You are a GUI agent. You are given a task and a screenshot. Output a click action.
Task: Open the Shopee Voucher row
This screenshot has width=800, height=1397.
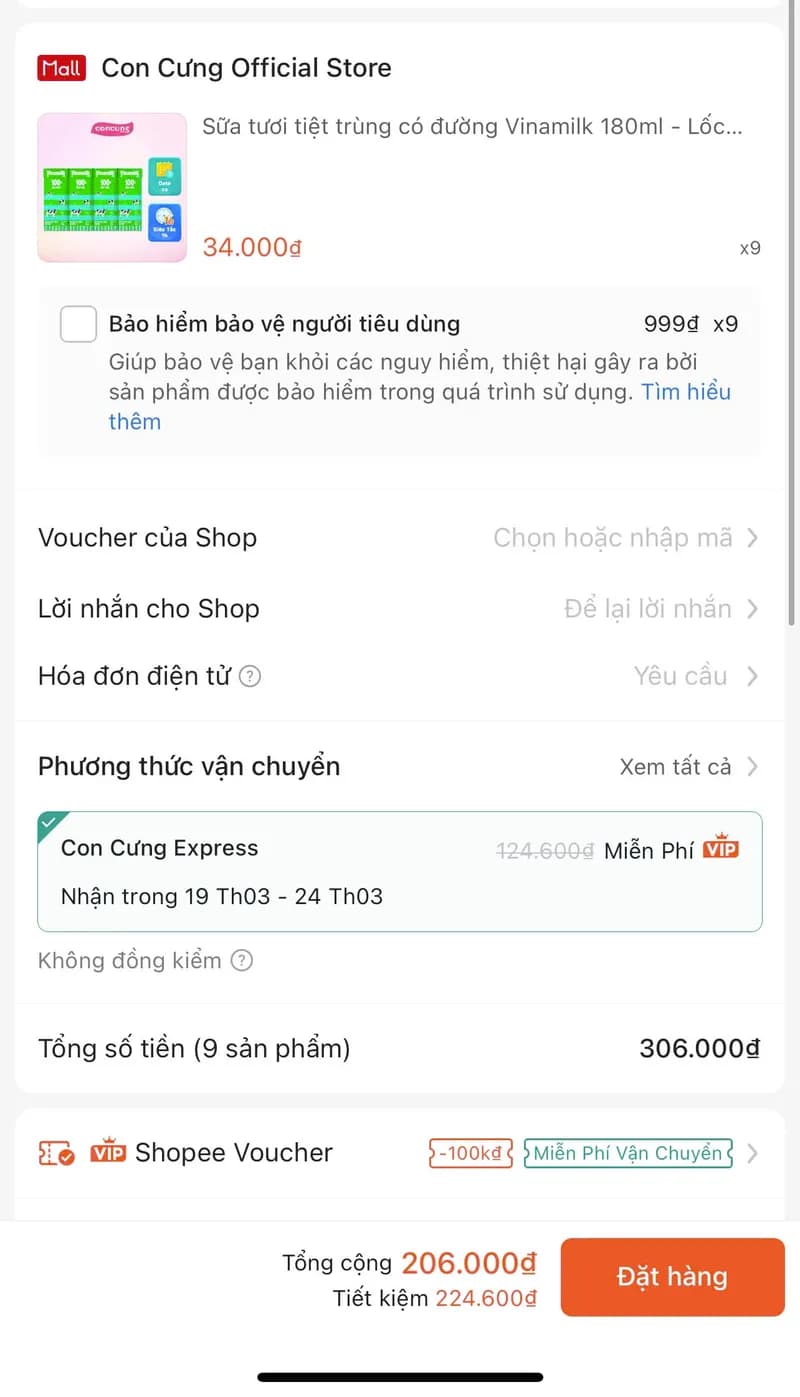click(399, 1153)
